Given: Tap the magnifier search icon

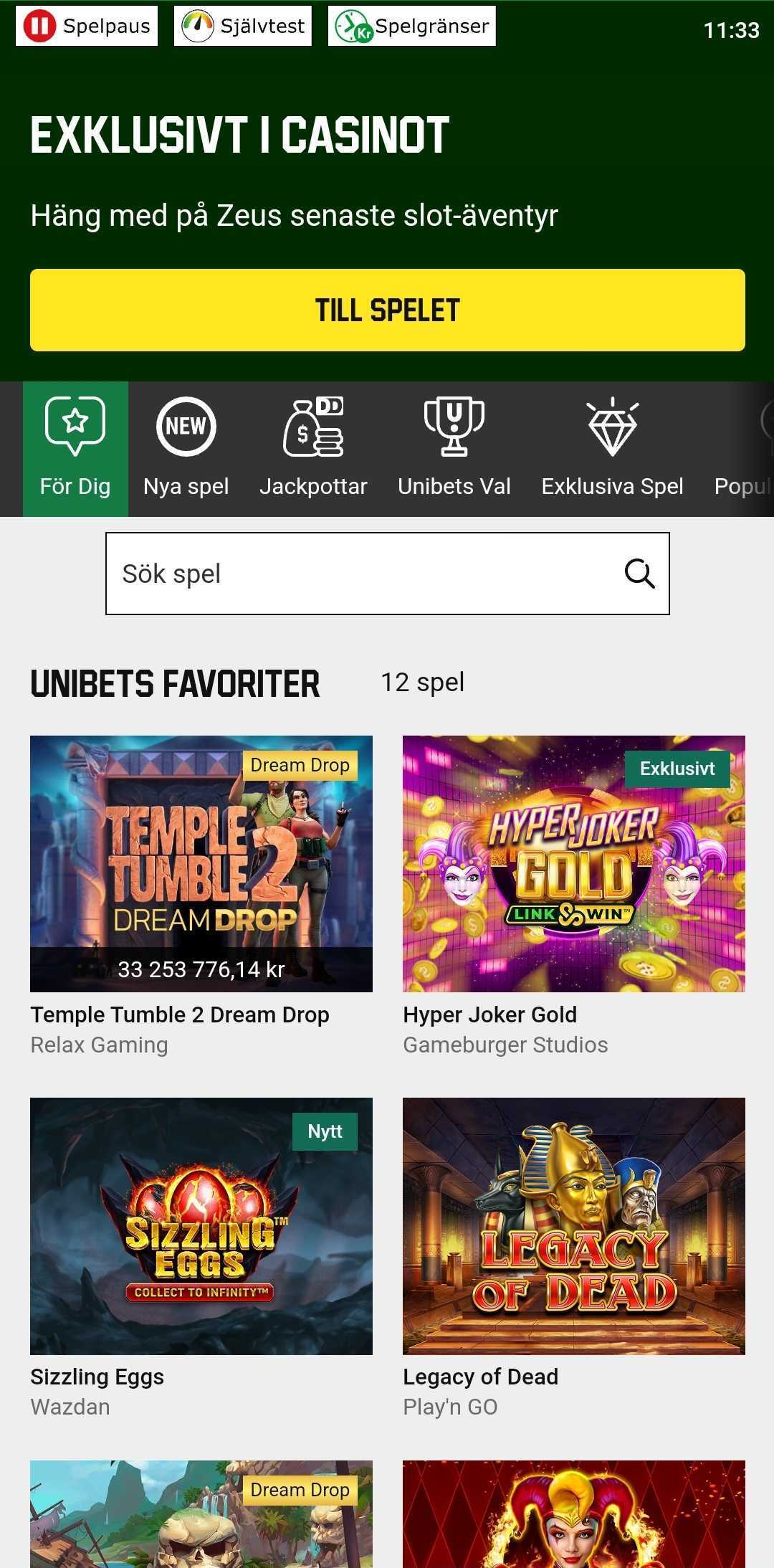Looking at the screenshot, I should (x=639, y=574).
